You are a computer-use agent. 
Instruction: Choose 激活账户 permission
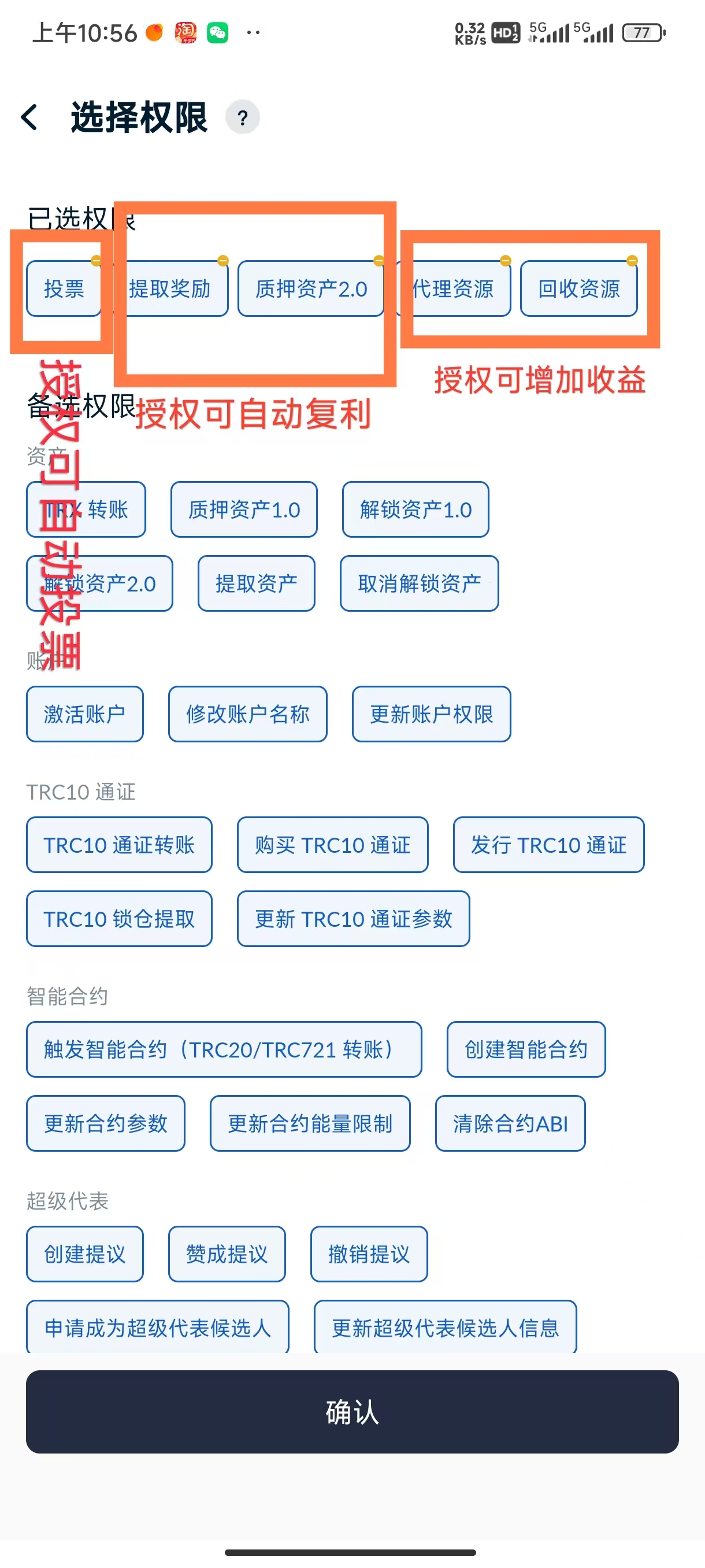pyautogui.click(x=84, y=714)
